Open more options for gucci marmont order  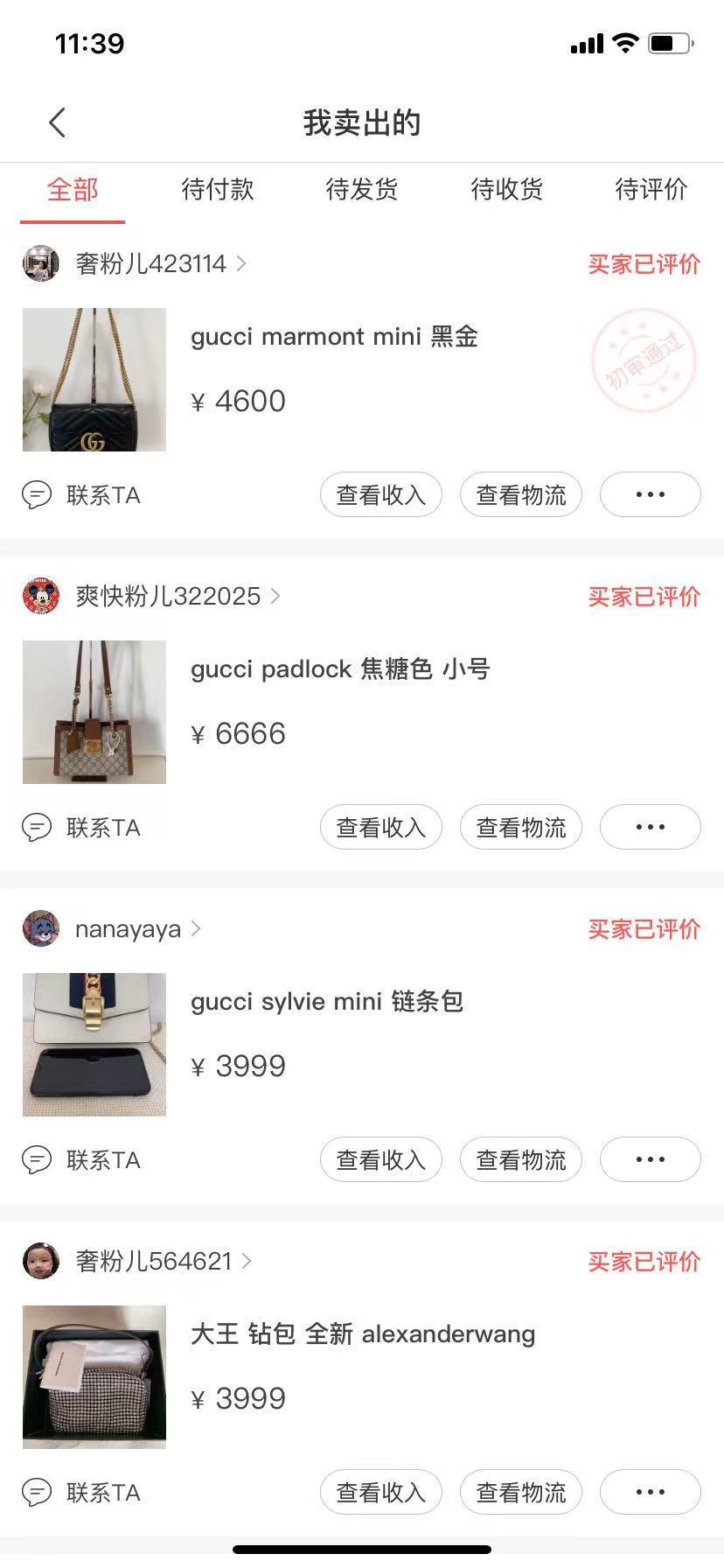[x=650, y=495]
